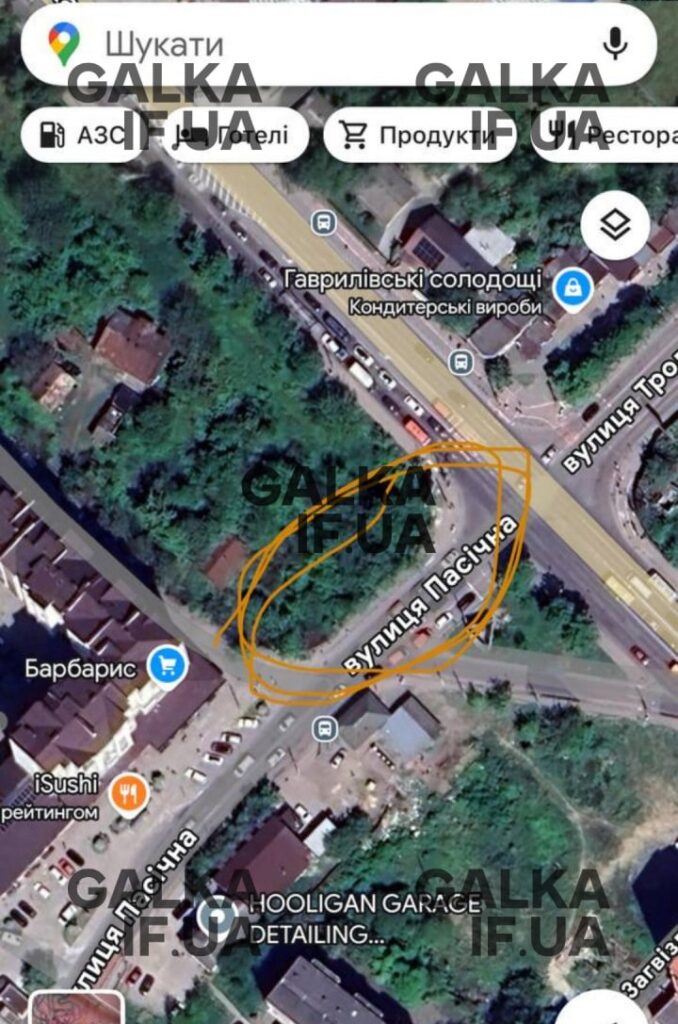Open the Hooligan Garage Detailing pin
The image size is (678, 1024).
point(217,916)
